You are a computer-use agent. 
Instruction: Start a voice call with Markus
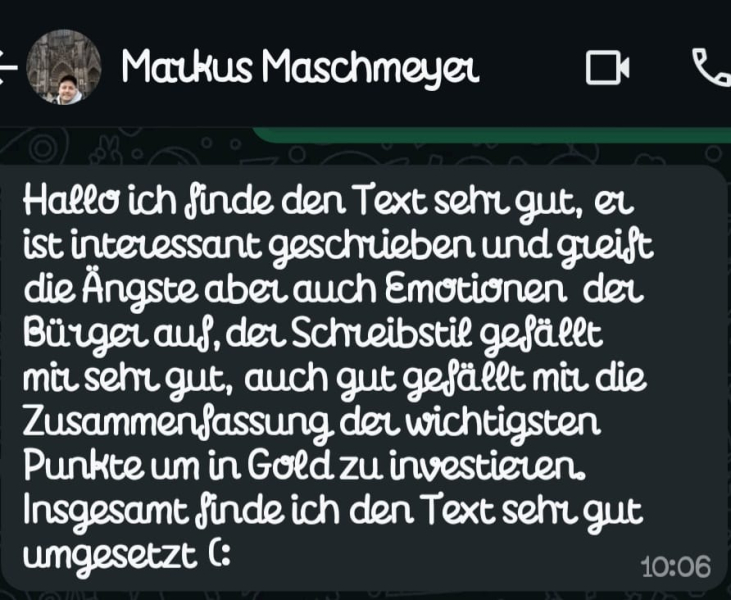pos(710,67)
